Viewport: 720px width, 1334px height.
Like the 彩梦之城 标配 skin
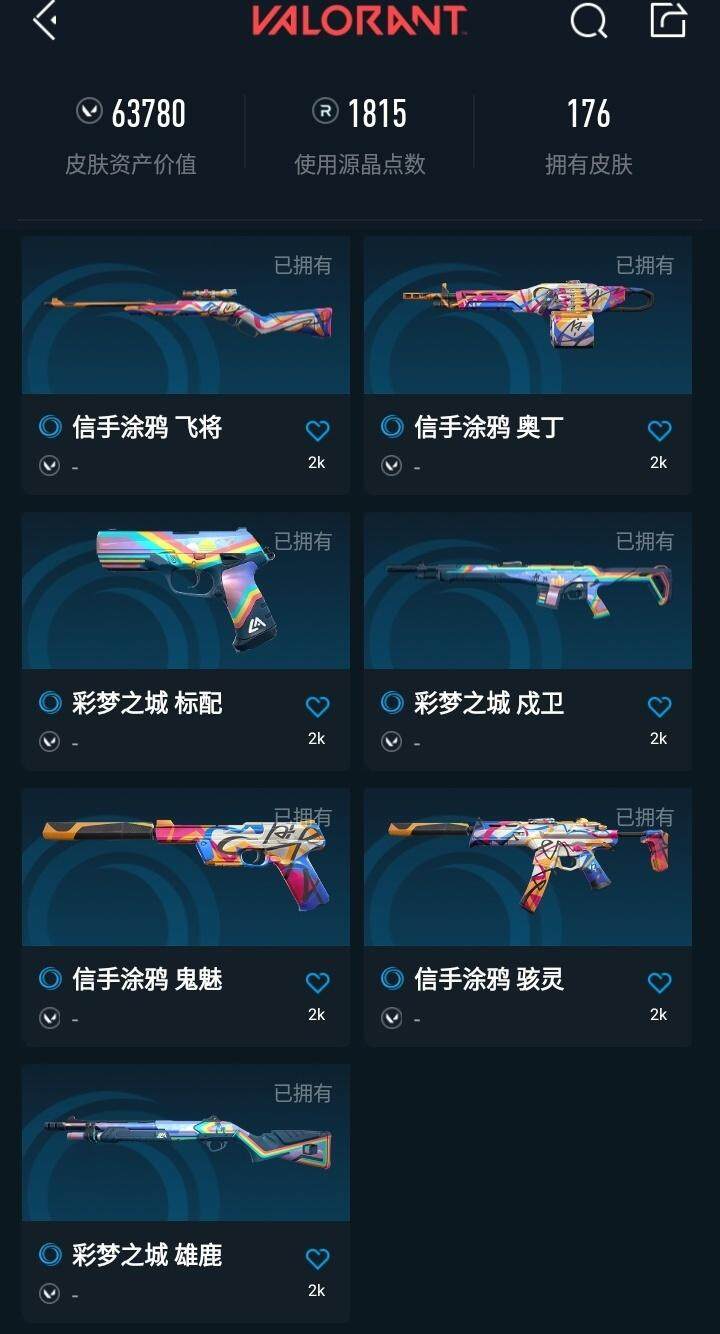point(317,707)
